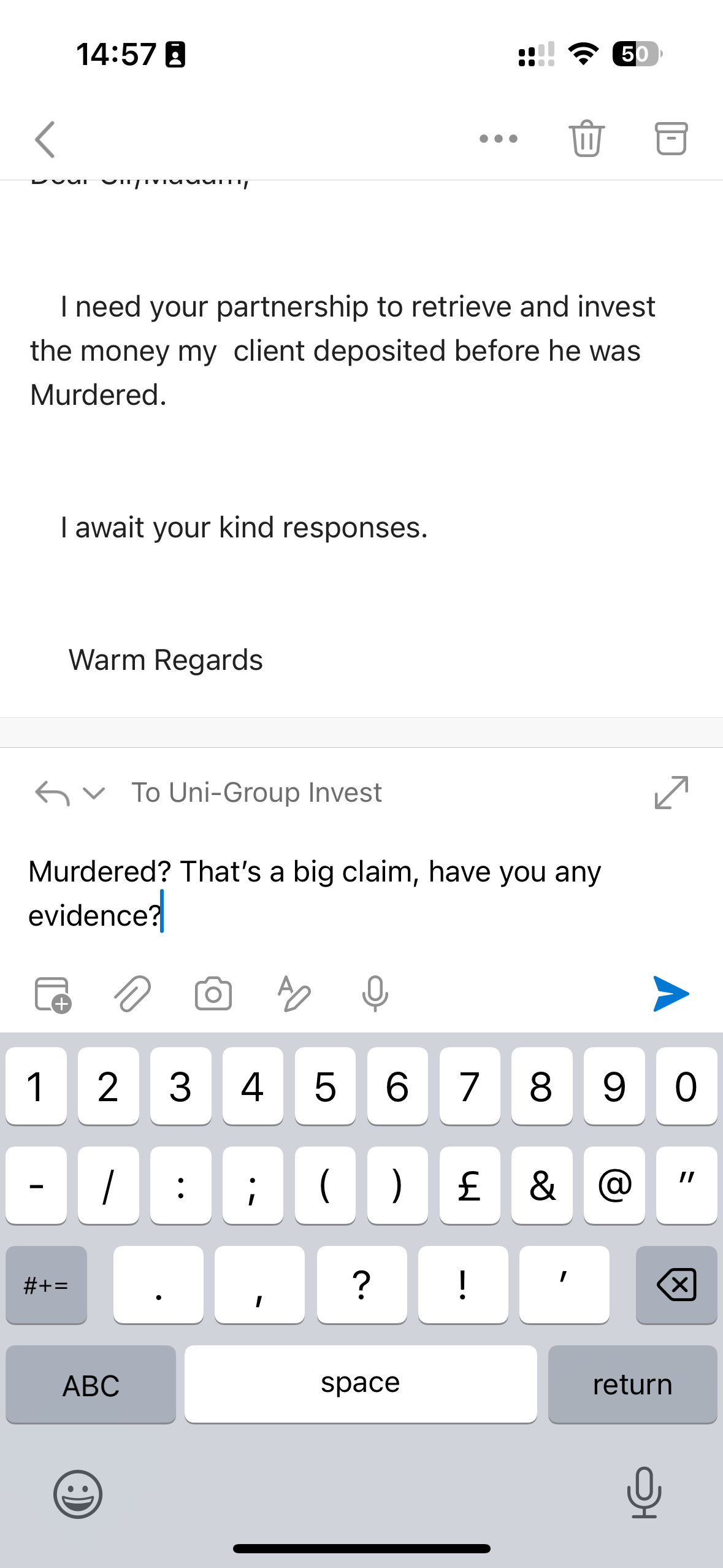Expand the reply to full screen

(671, 793)
